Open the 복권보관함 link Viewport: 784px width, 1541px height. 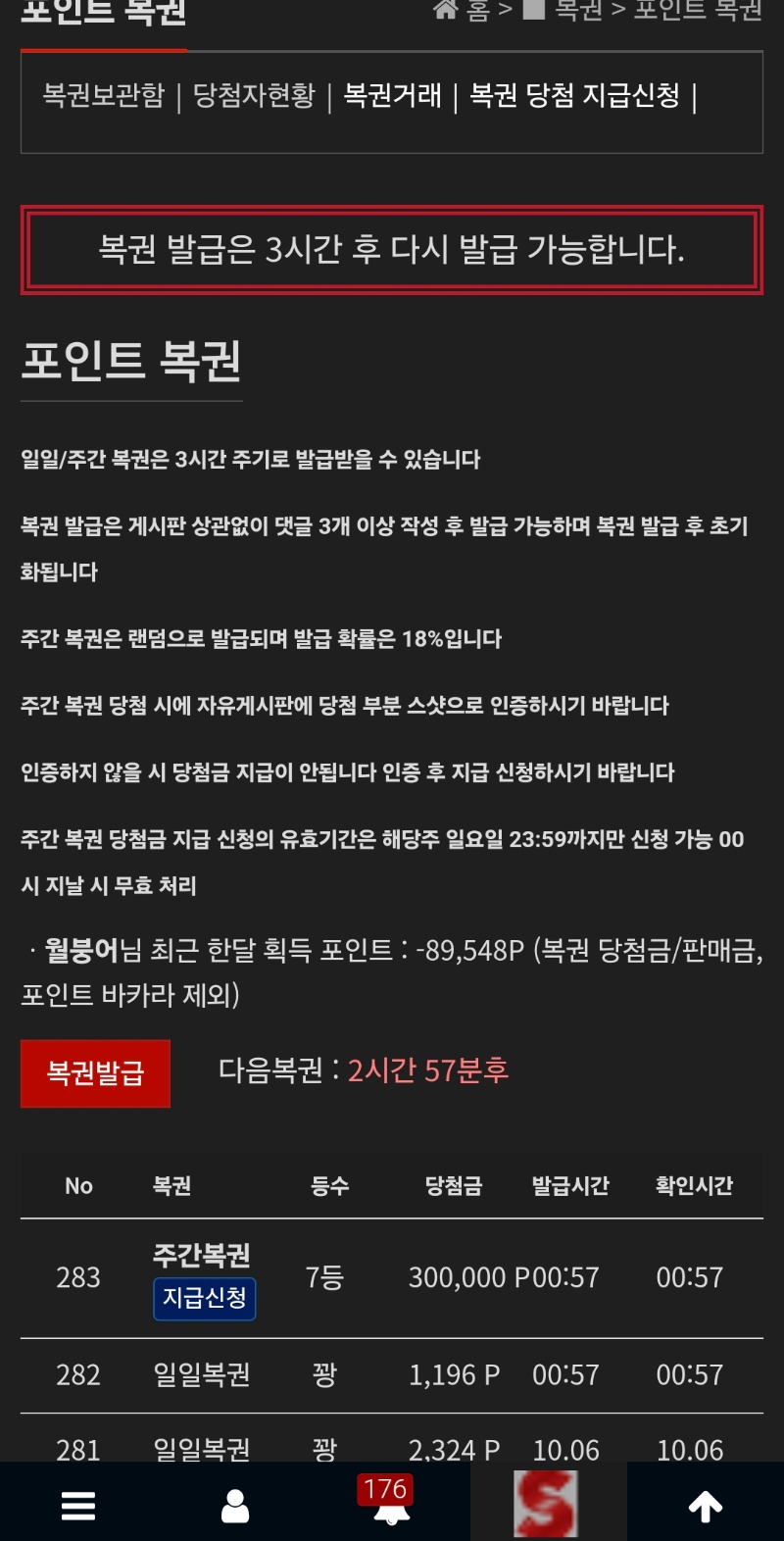[103, 95]
